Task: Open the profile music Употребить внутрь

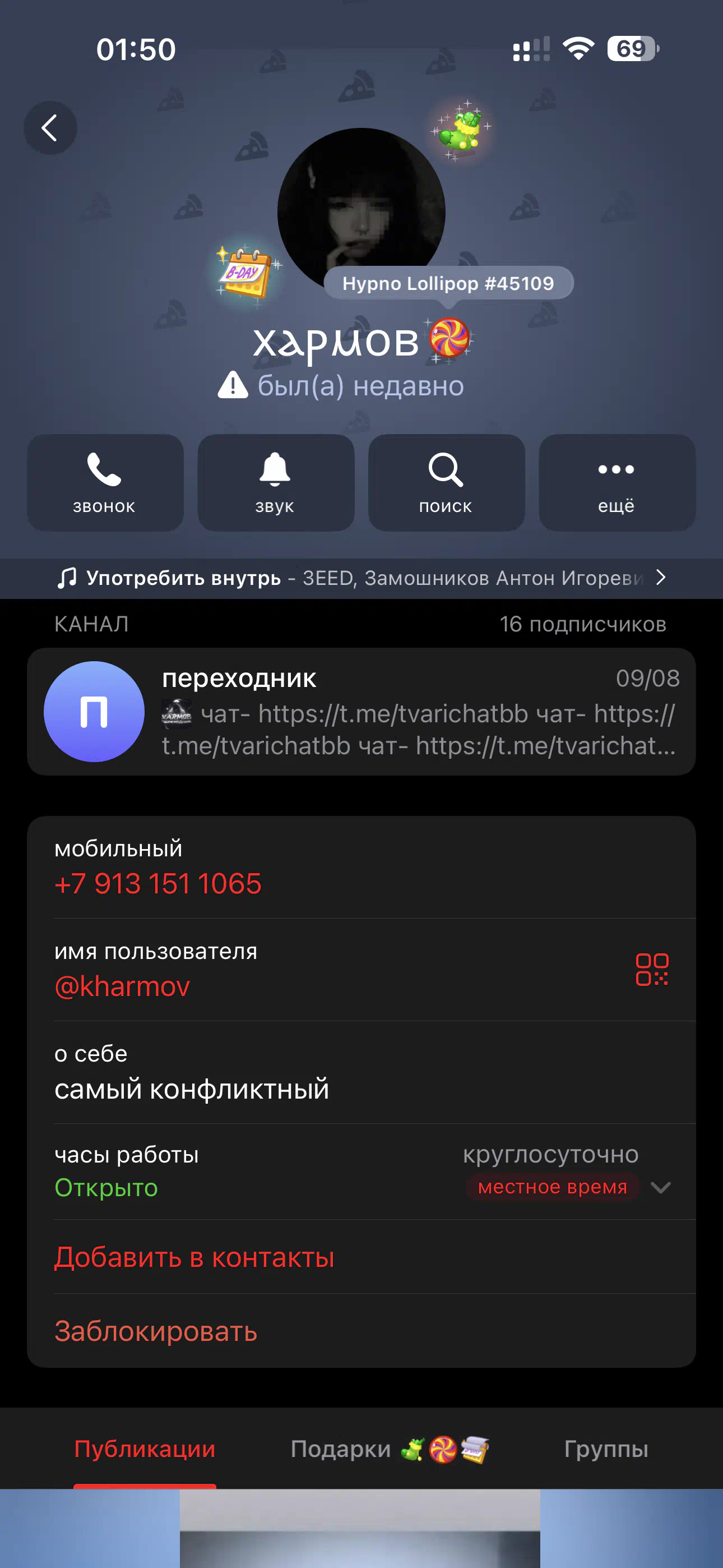Action: pyautogui.click(x=361, y=578)
